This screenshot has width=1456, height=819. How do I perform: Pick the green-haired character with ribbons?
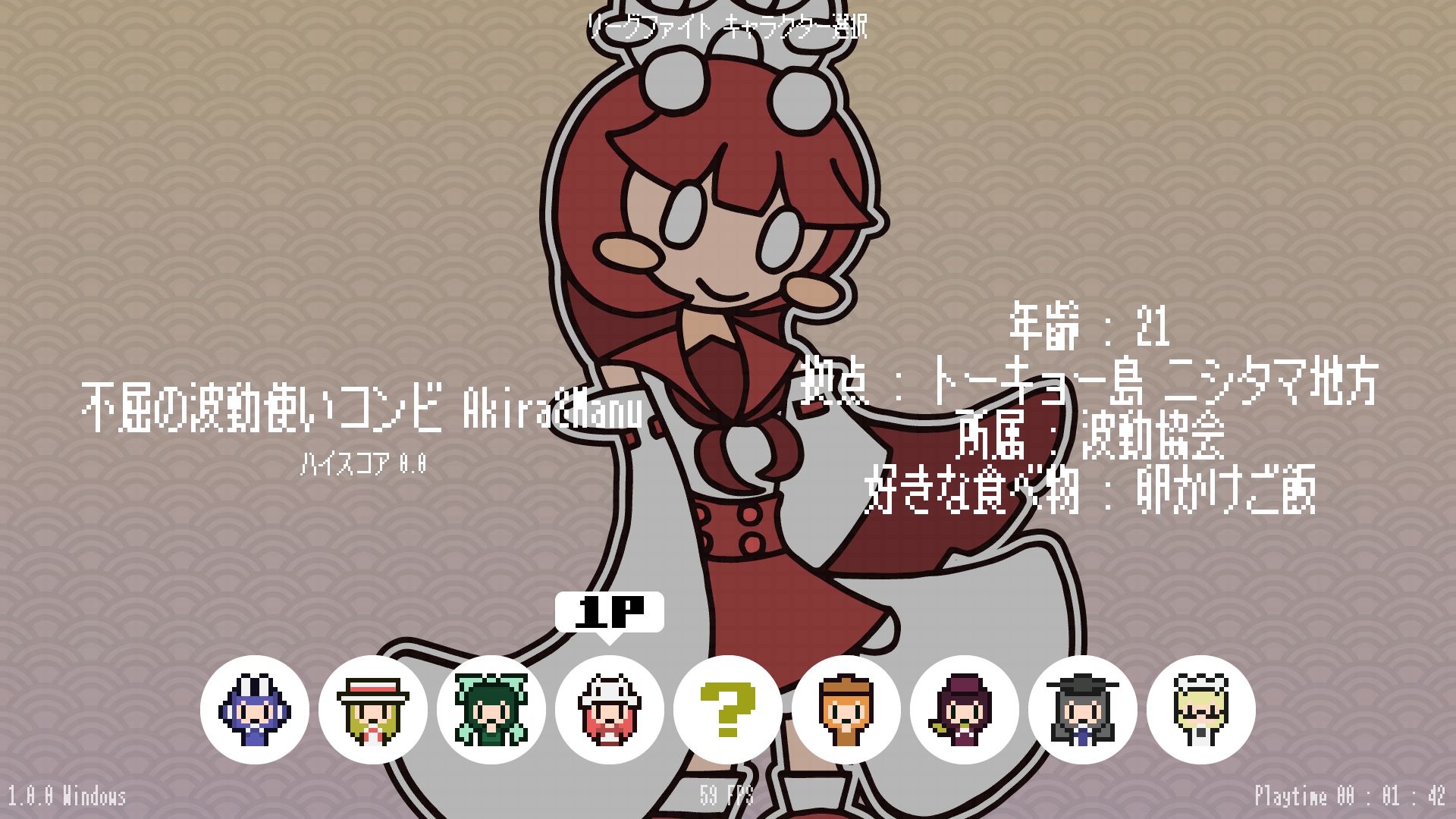(491, 710)
